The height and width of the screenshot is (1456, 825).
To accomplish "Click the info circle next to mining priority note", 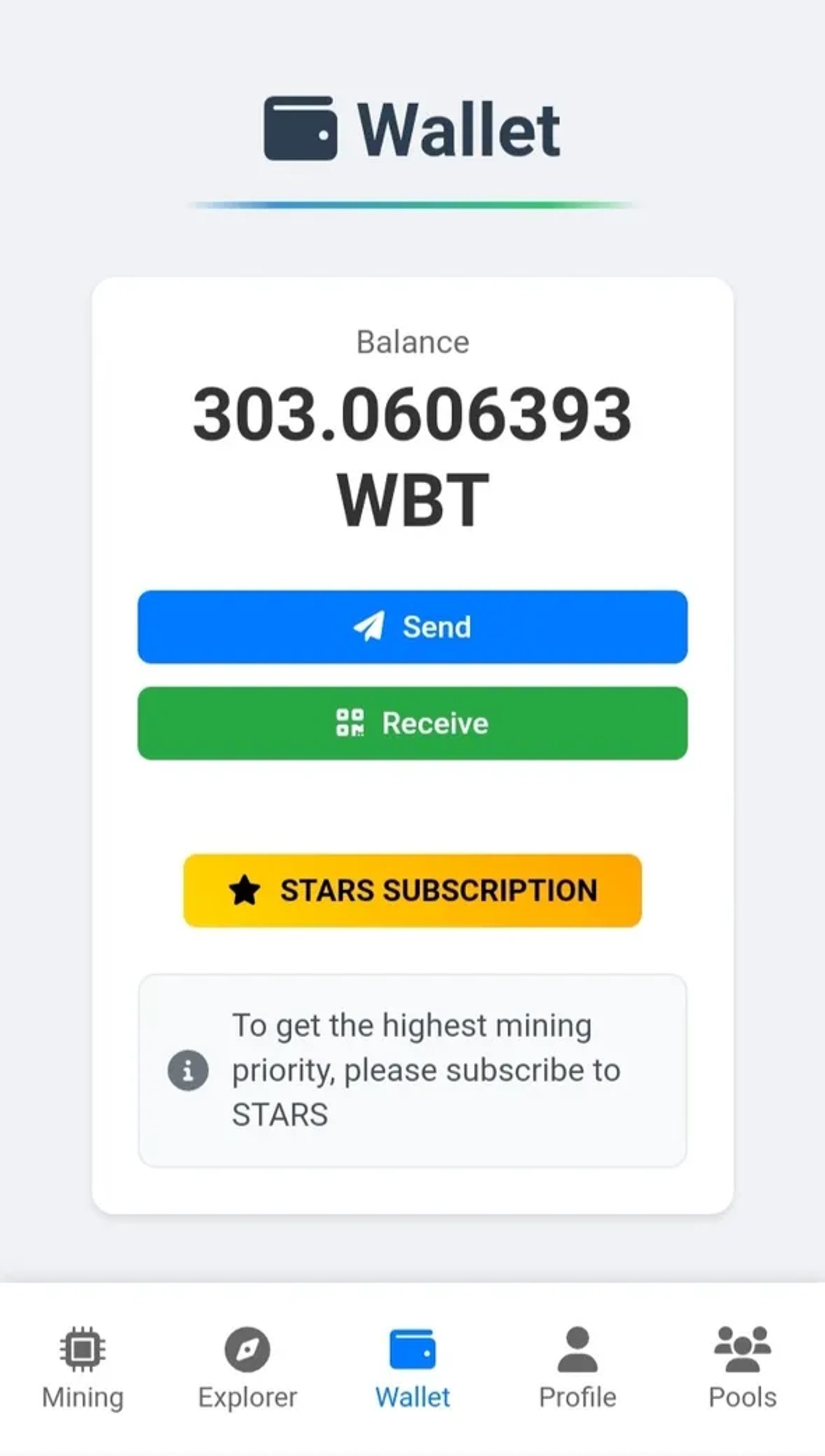I will 187,1070.
